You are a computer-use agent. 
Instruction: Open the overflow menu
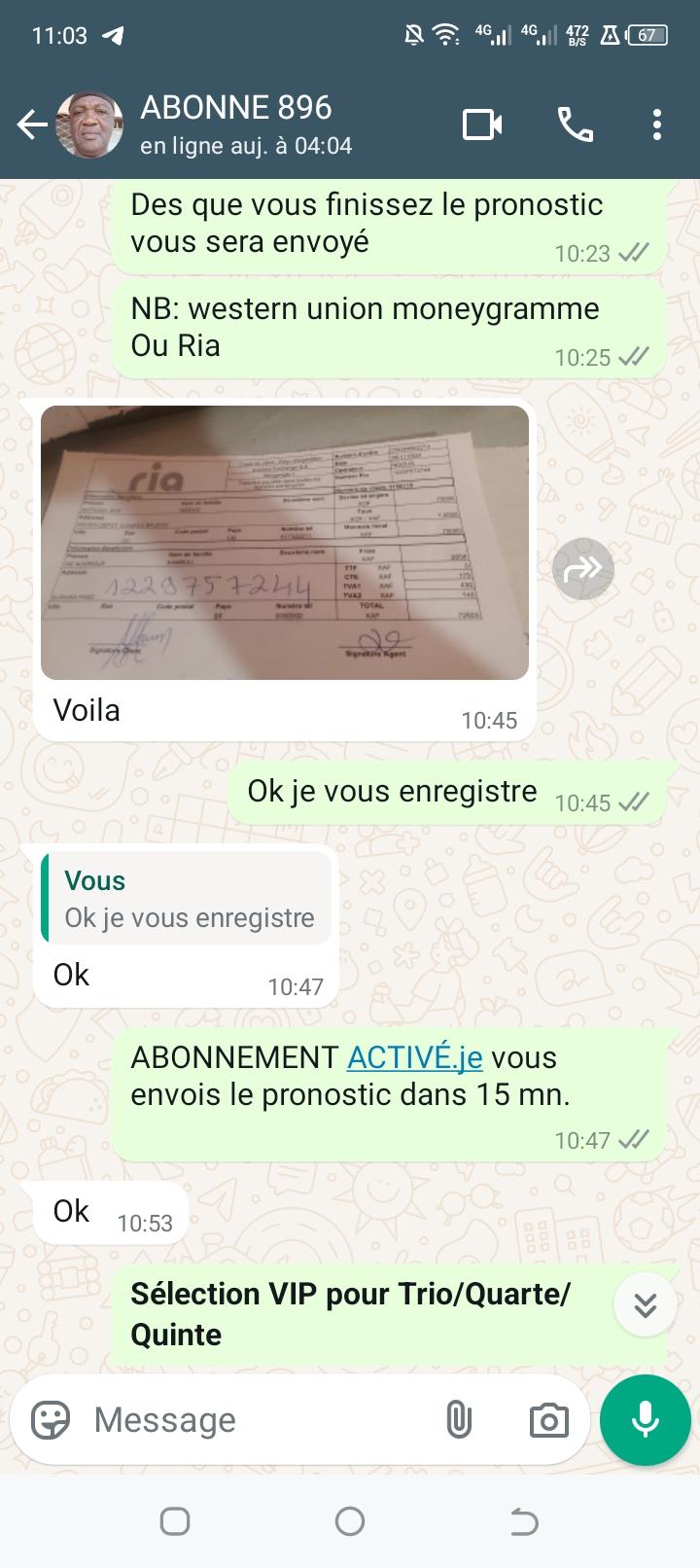[x=657, y=125]
